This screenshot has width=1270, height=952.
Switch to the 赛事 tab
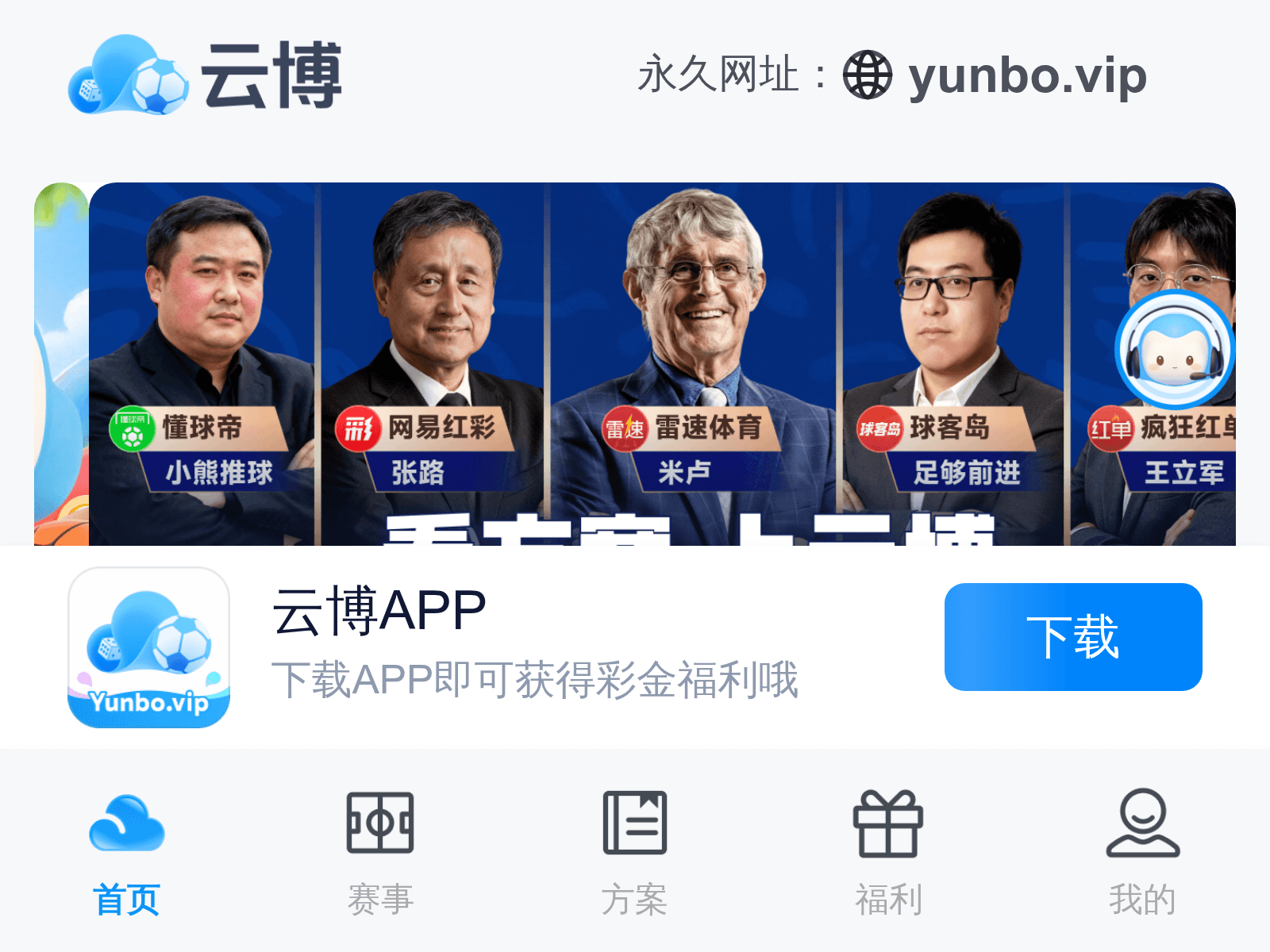[380, 853]
